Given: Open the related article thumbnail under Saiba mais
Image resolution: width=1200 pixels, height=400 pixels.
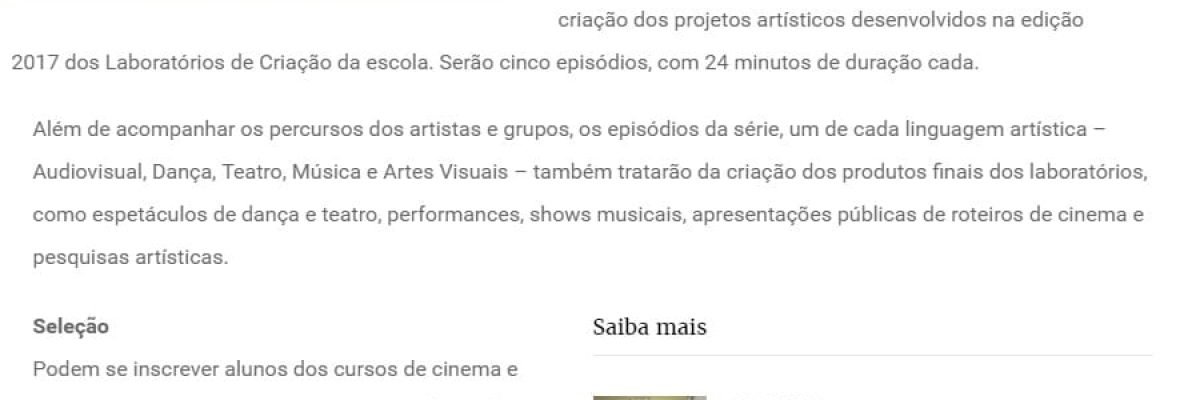Looking at the screenshot, I should pos(650,396).
